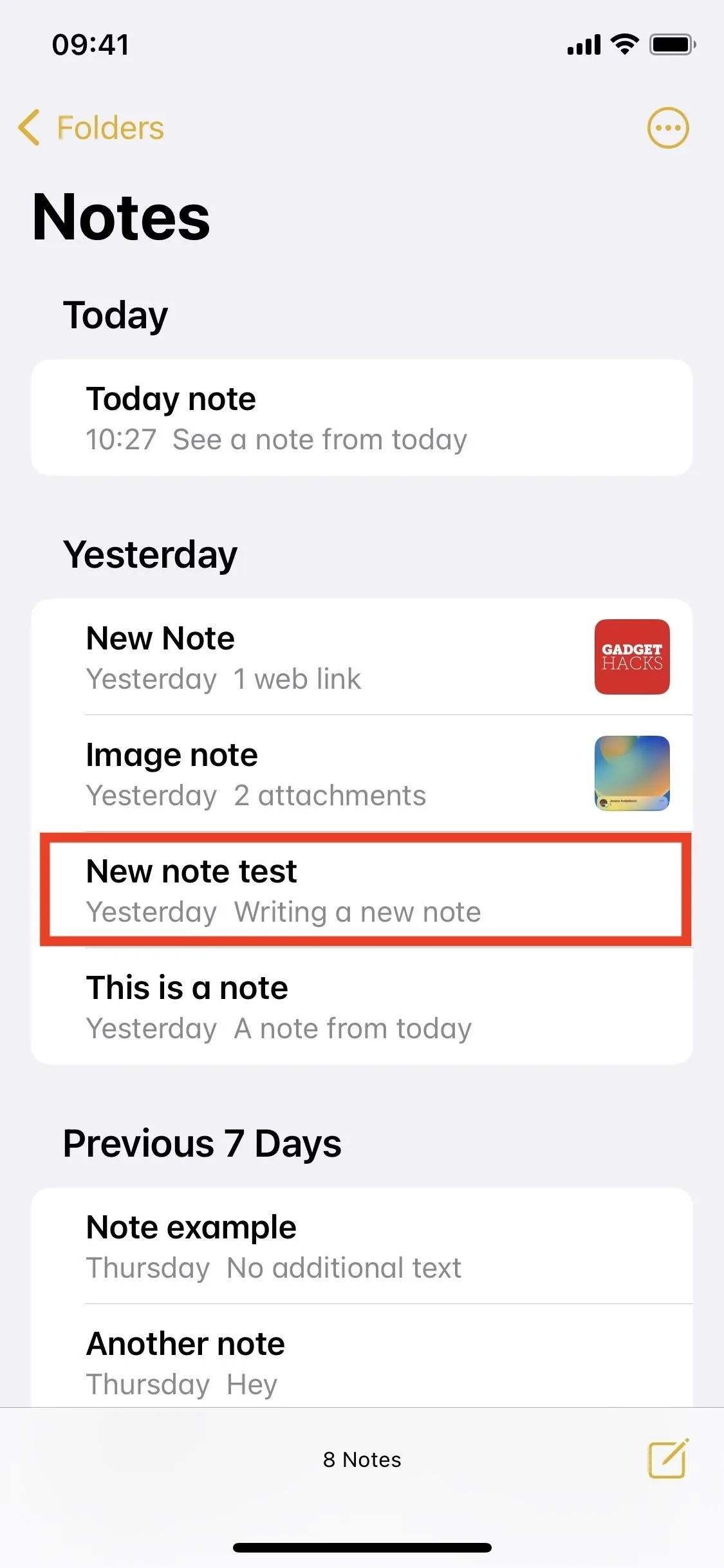Open the New Note with web link
The height and width of the screenshot is (1568, 724).
point(362,657)
